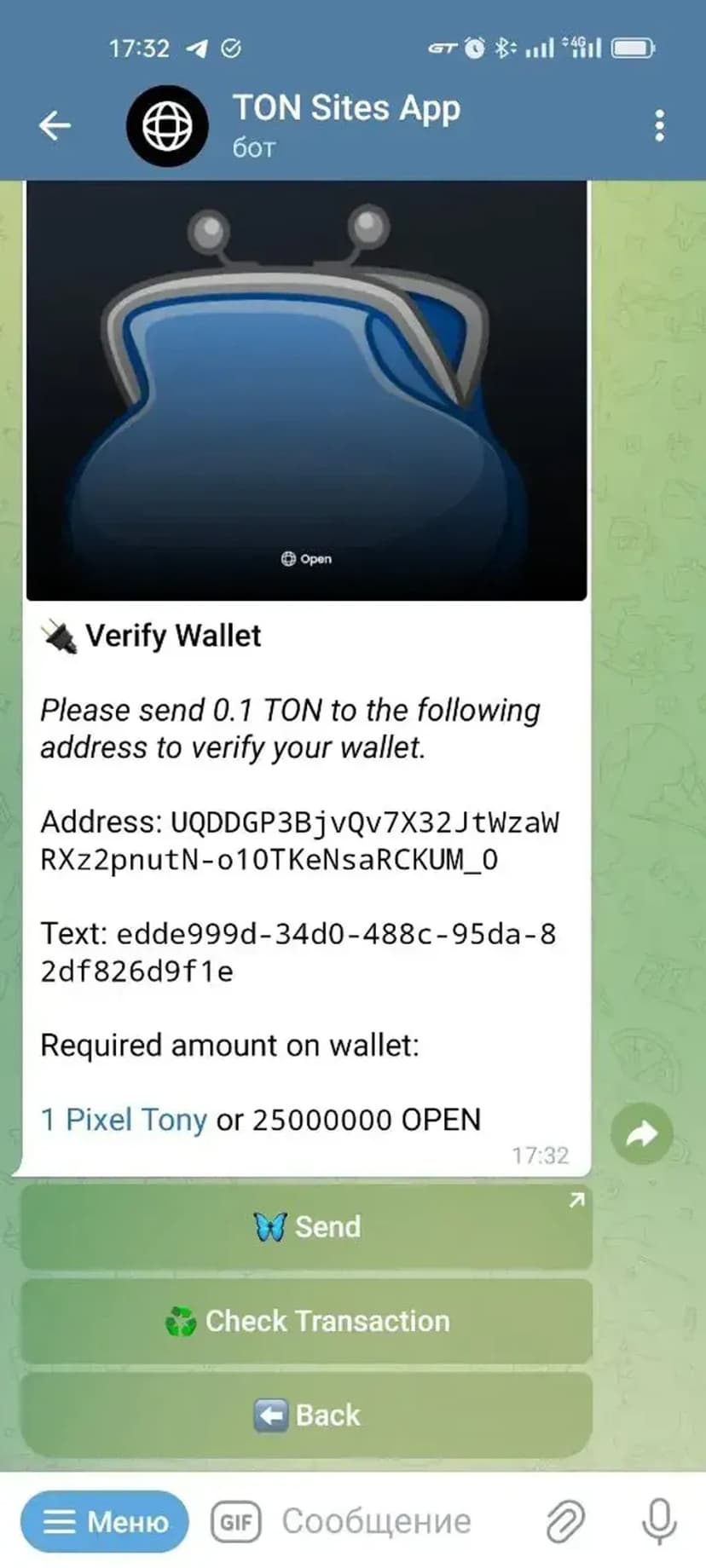Image resolution: width=706 pixels, height=1568 pixels.
Task: Open the bot Меню button
Action: [x=105, y=1521]
